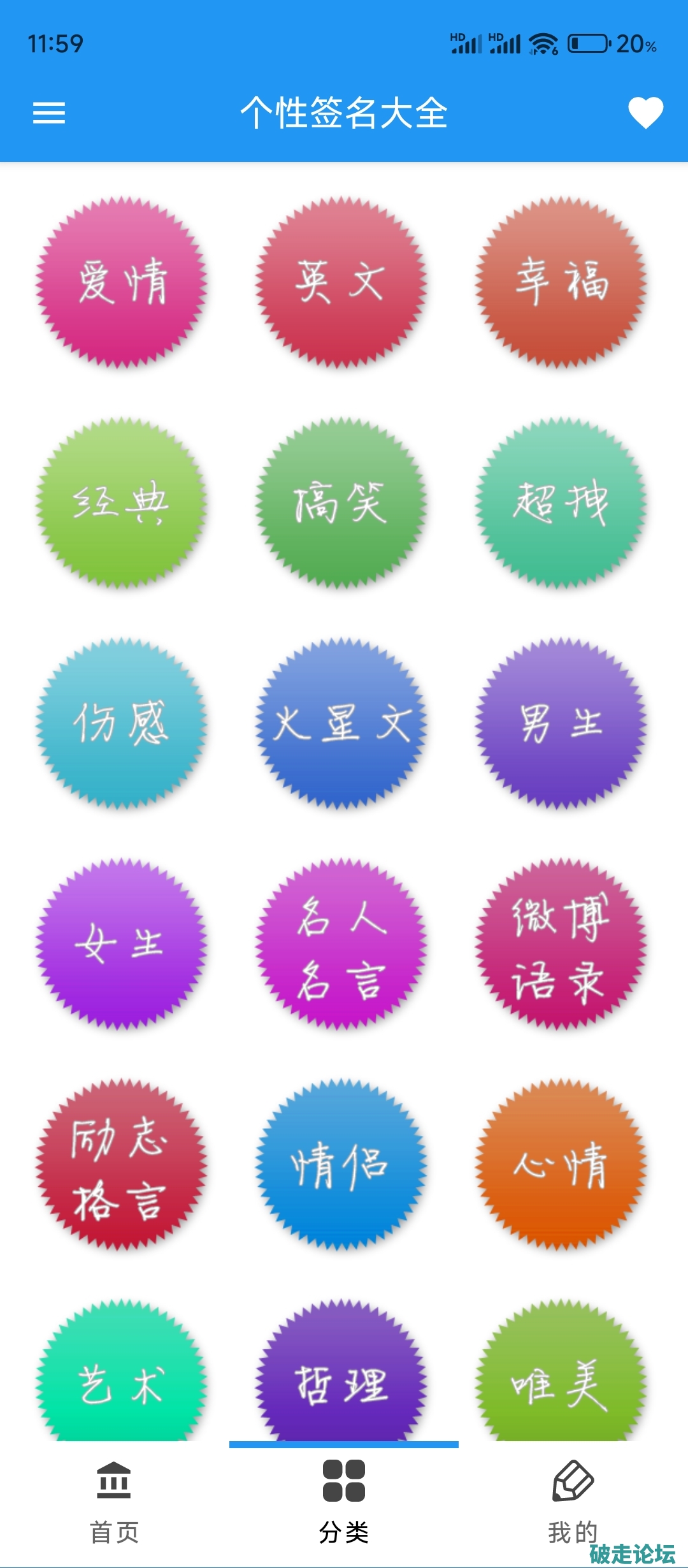688x1568 pixels.
Task: Select the 英文 category badge
Action: tap(341, 282)
